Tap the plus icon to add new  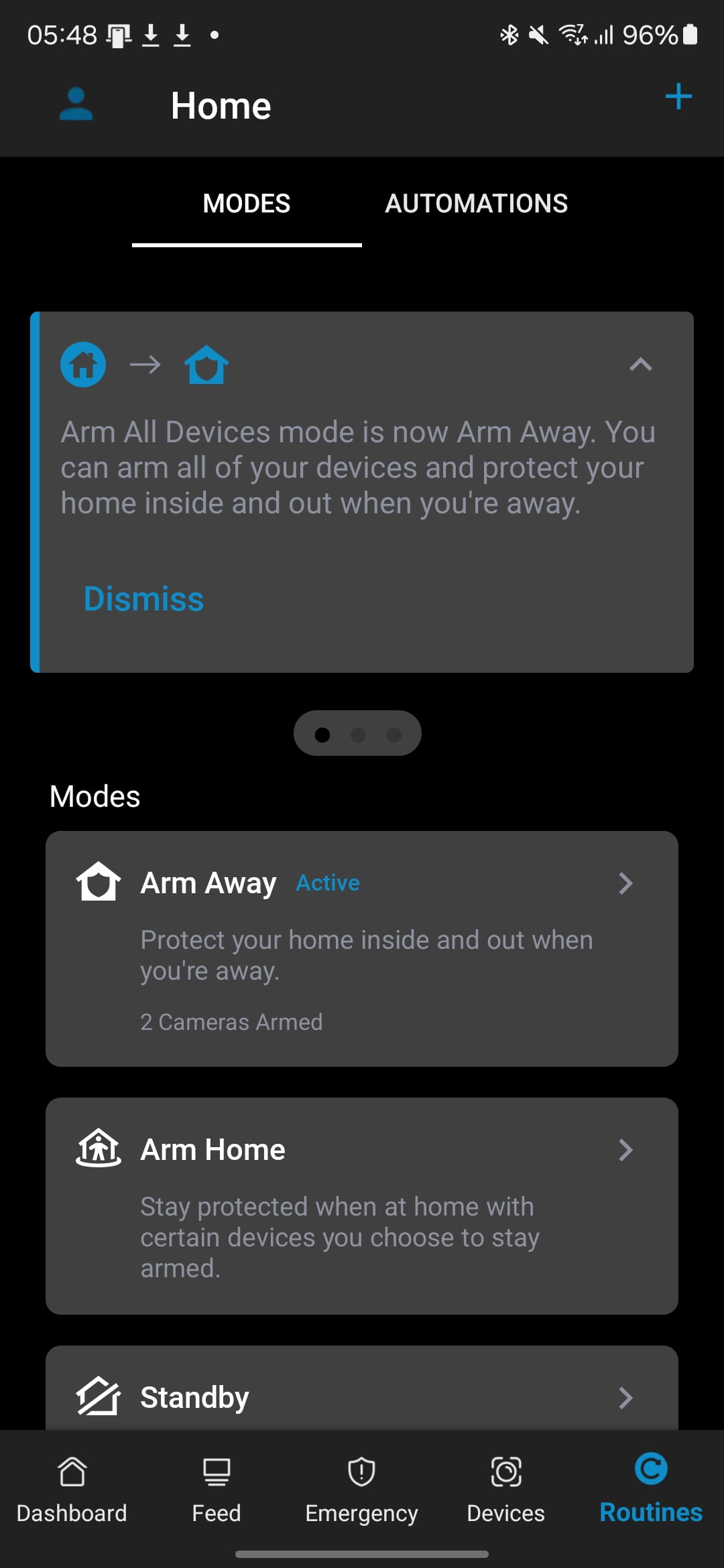(x=678, y=97)
